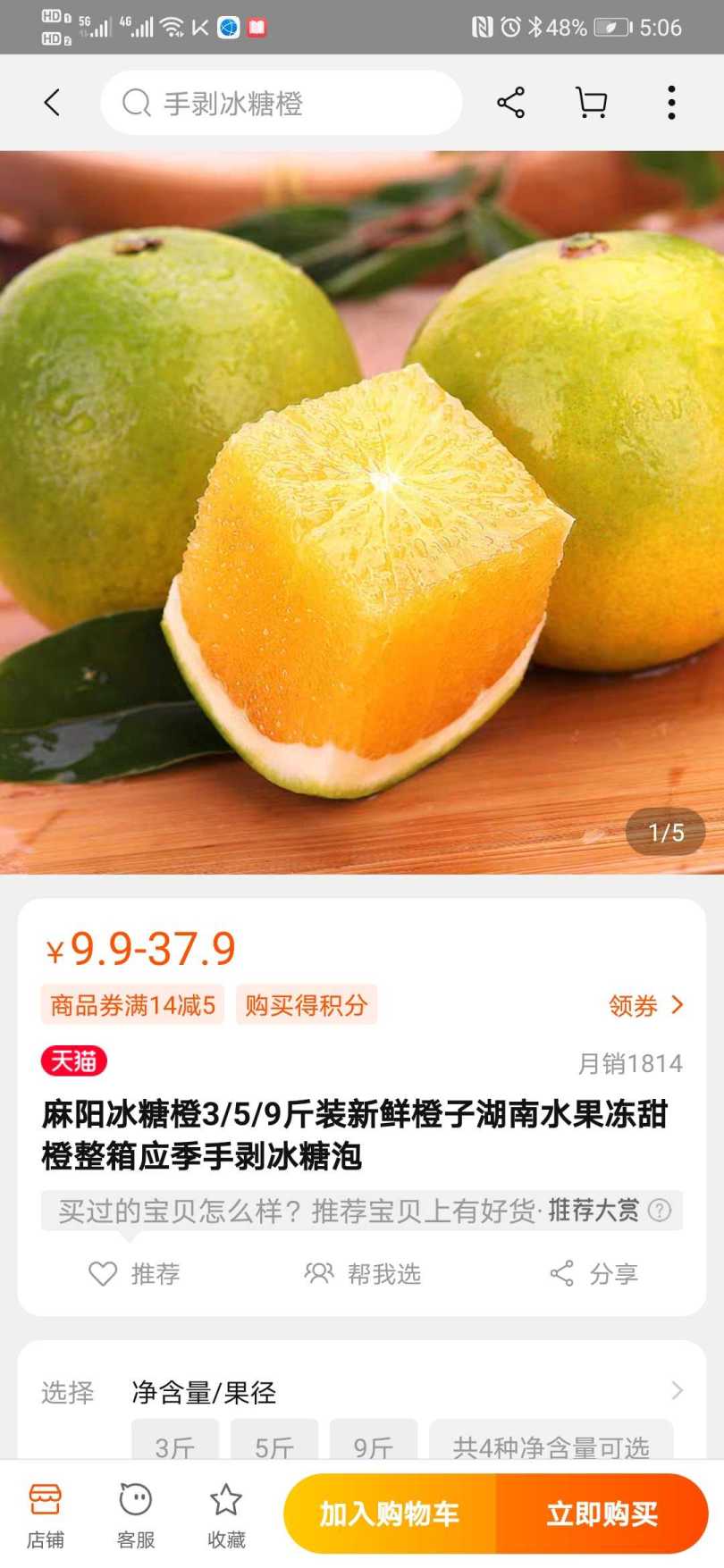The image size is (724, 1568).
Task: Tap 分享 below the product title
Action: [594, 1273]
